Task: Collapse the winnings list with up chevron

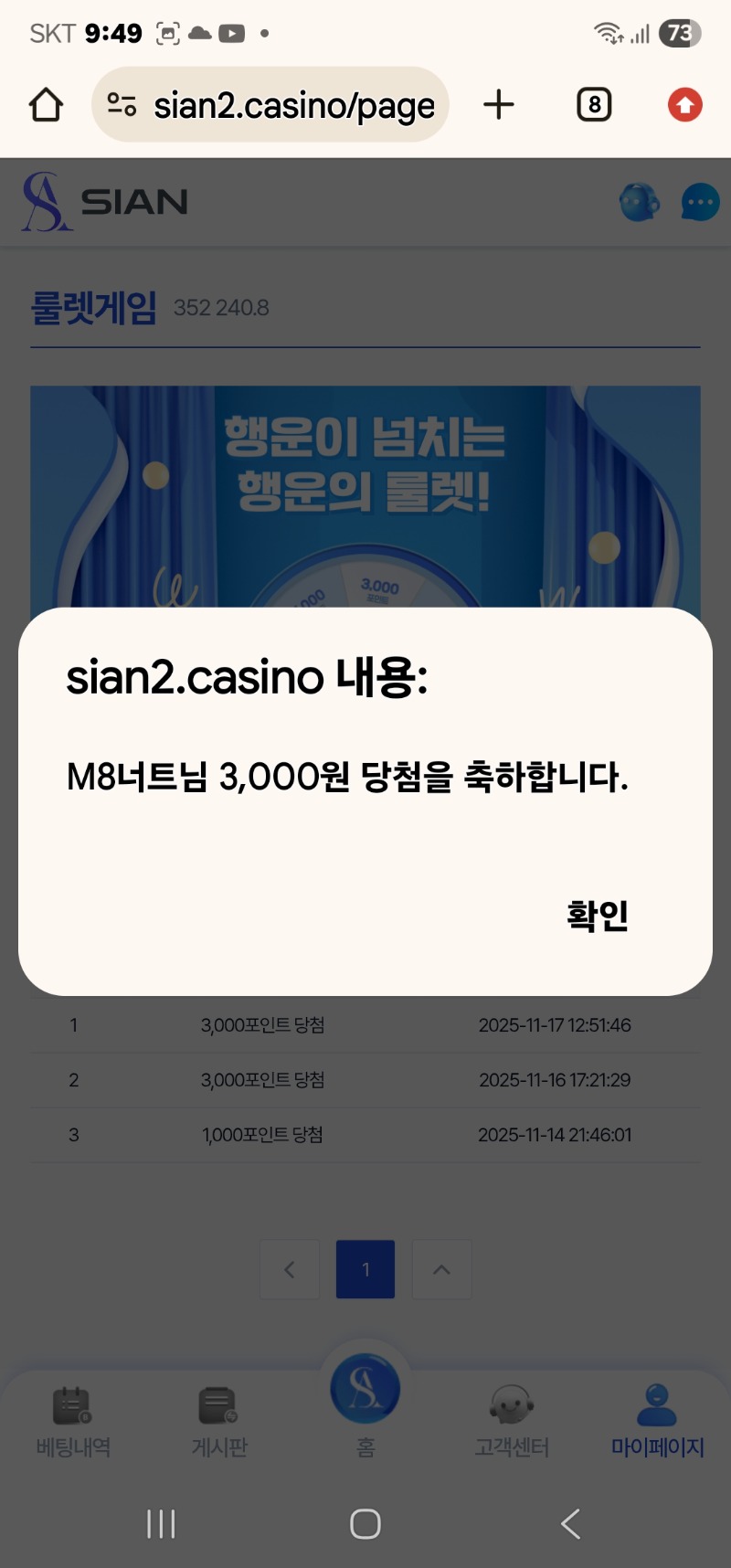Action: tap(441, 1268)
